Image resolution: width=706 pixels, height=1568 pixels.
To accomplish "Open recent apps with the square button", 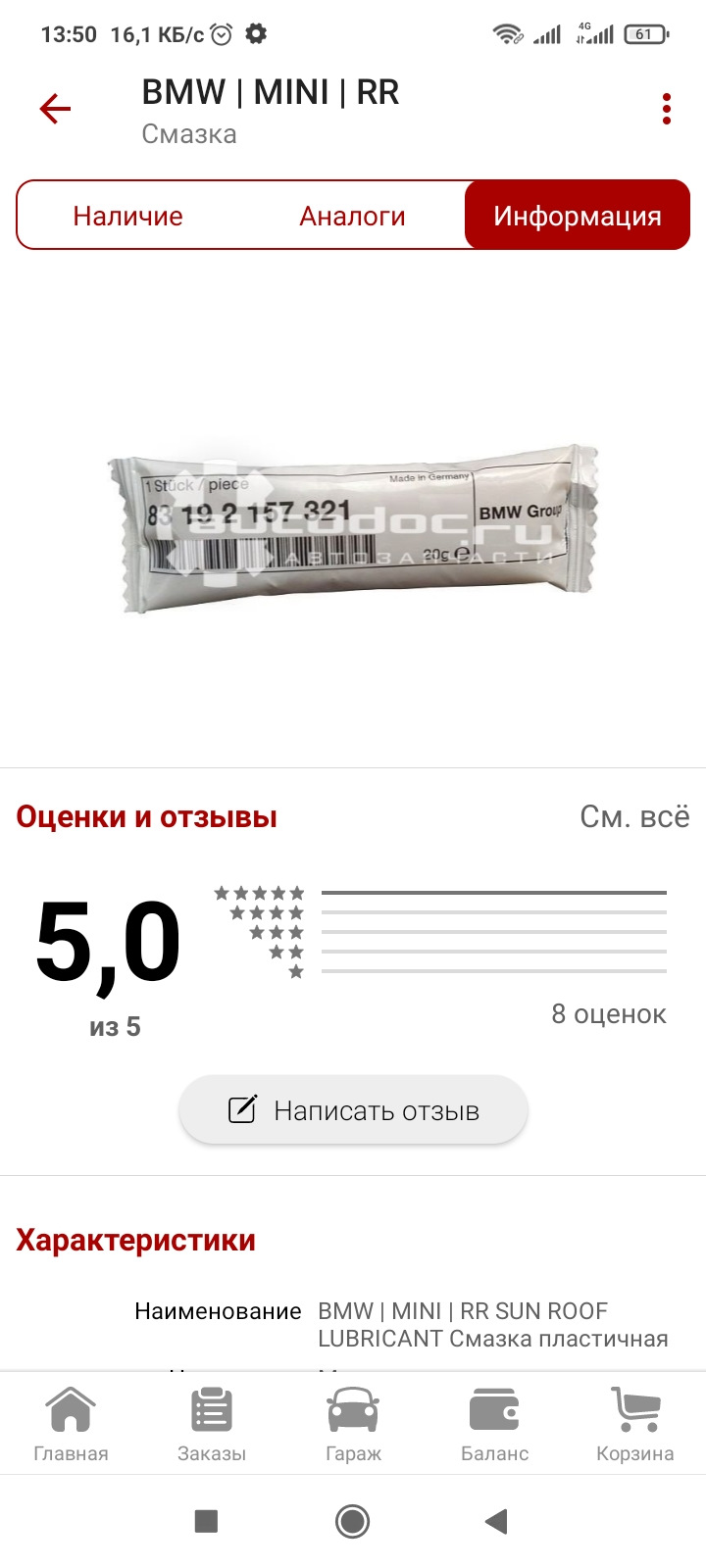I will 206,1521.
